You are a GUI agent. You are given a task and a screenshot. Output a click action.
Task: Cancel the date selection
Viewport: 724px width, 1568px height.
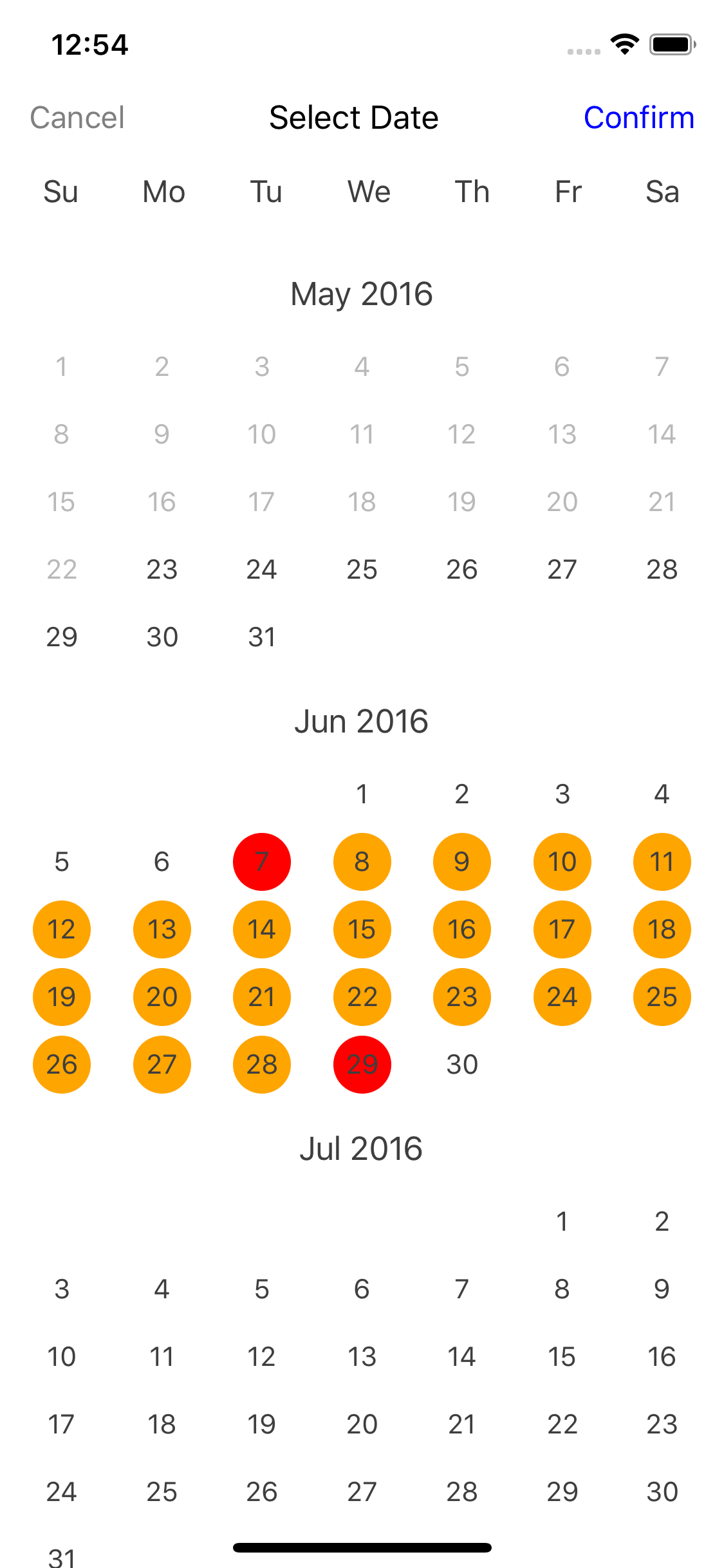click(77, 118)
